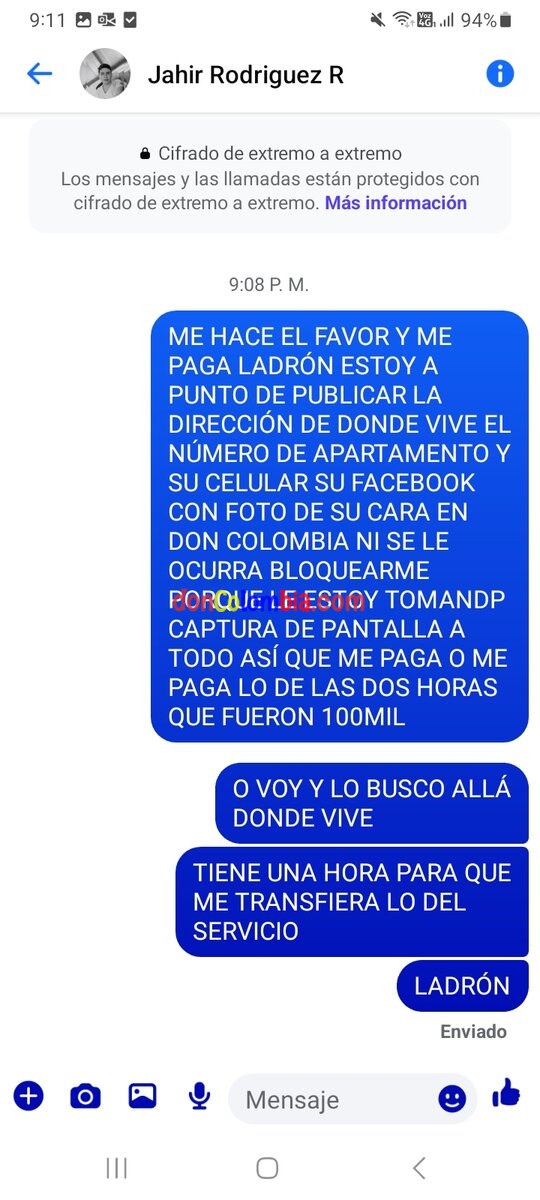Record a voice message with the microphone
540x1200 pixels.
pos(200,1097)
